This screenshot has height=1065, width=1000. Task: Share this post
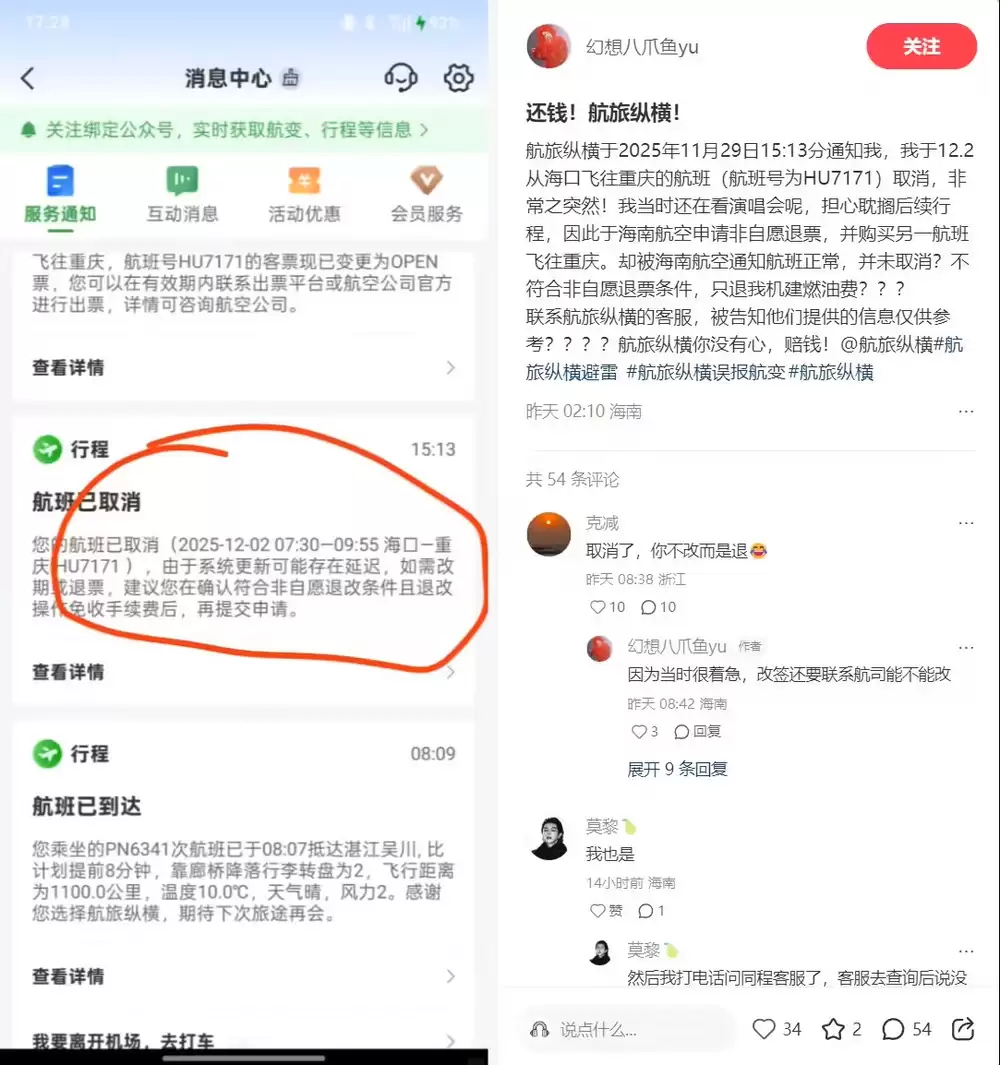pos(964,1029)
